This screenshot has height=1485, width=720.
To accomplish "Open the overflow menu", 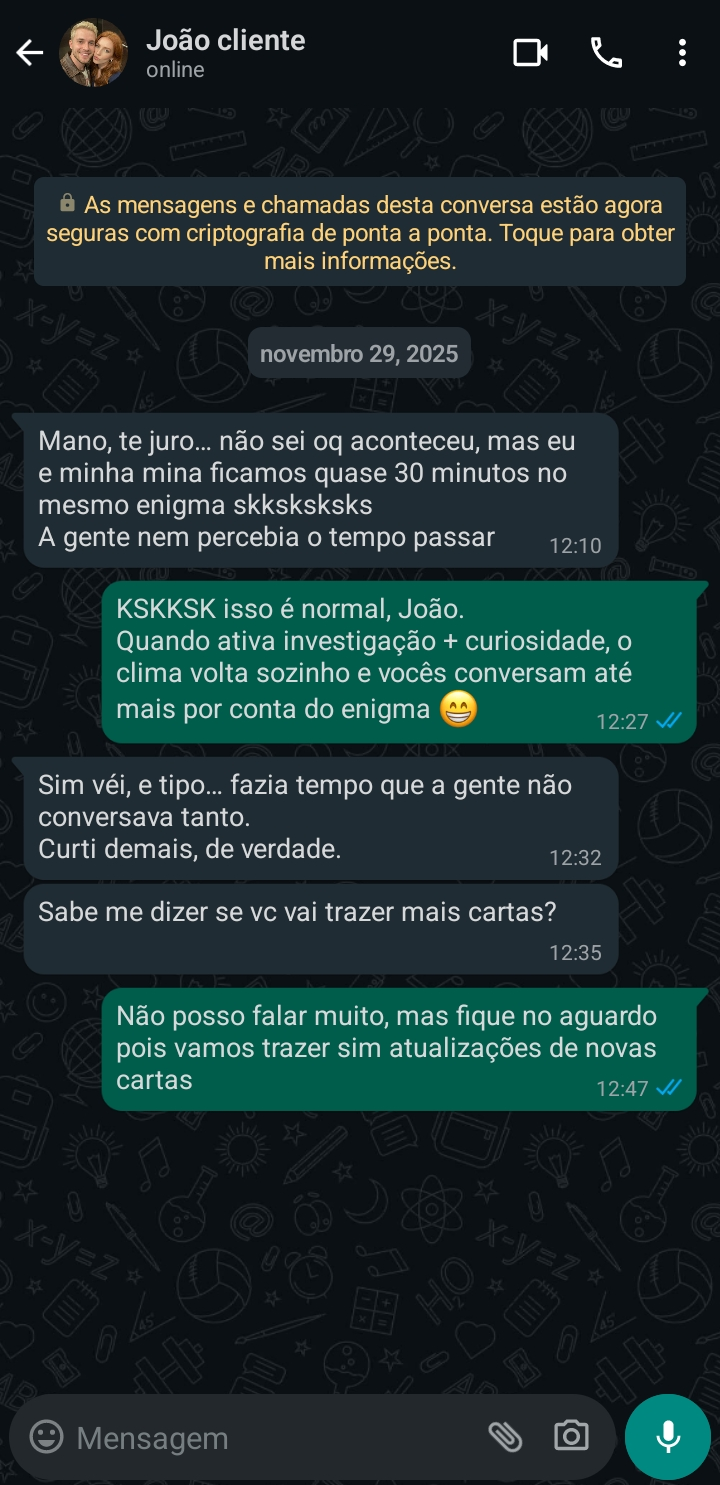I will click(682, 53).
